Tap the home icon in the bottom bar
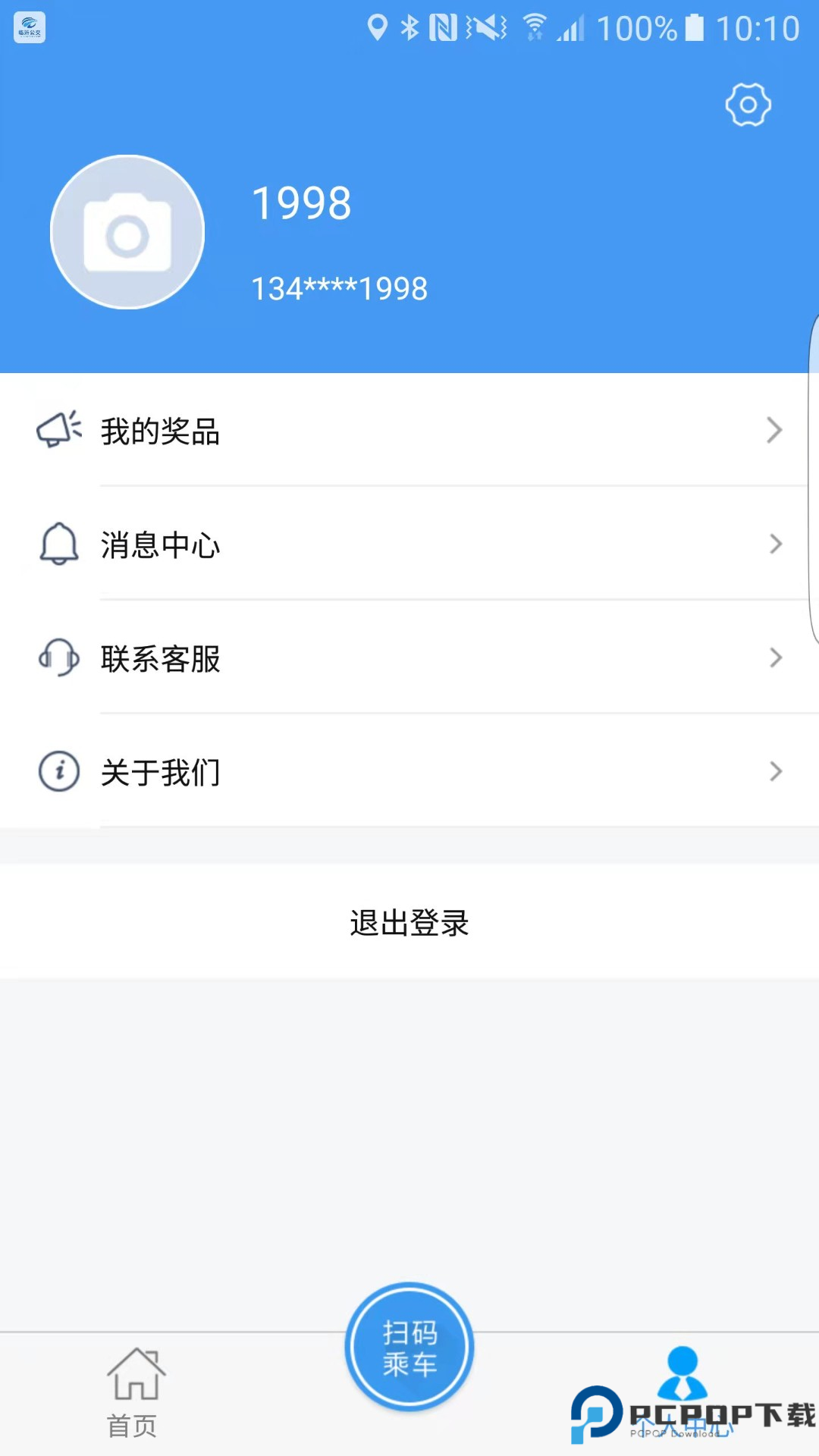 [x=136, y=1374]
